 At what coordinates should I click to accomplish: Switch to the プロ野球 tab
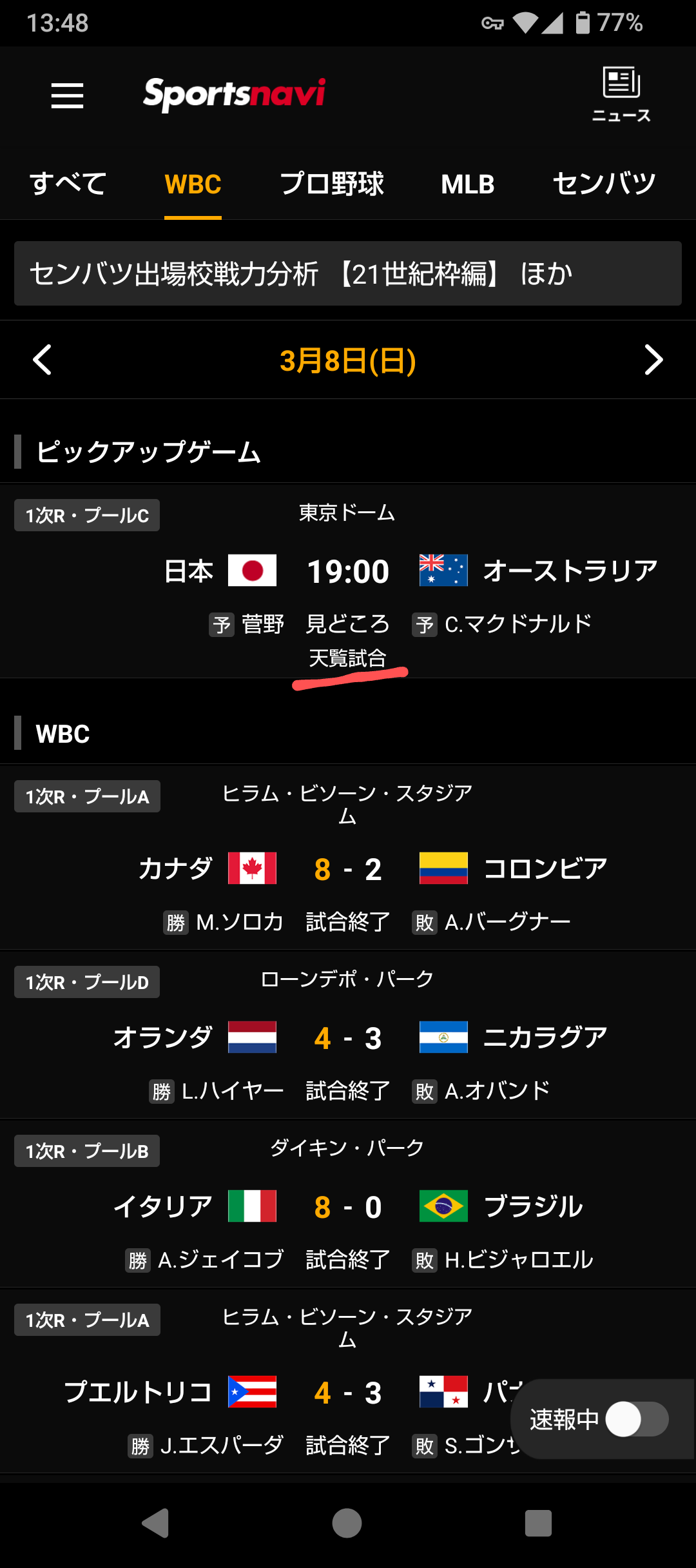click(332, 184)
